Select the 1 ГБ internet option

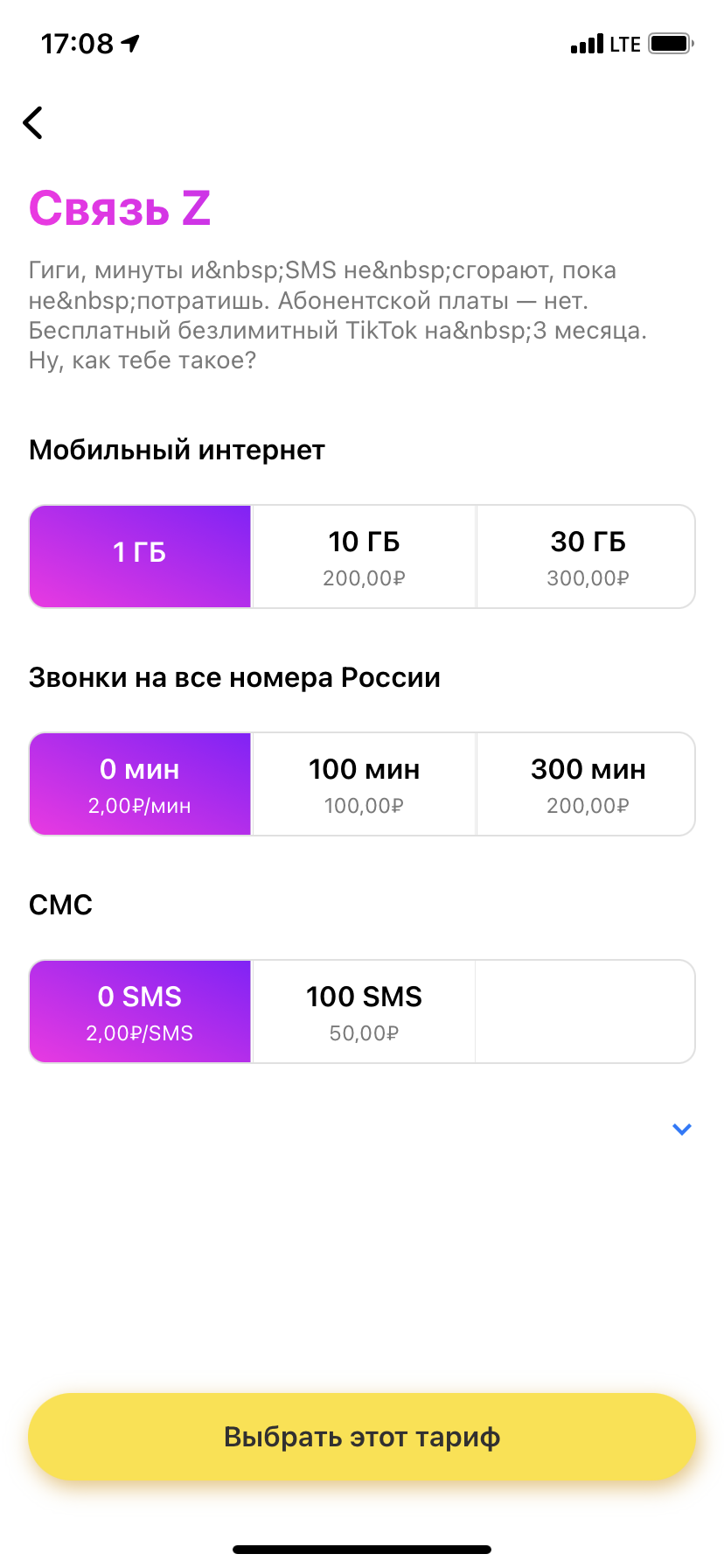tap(140, 556)
